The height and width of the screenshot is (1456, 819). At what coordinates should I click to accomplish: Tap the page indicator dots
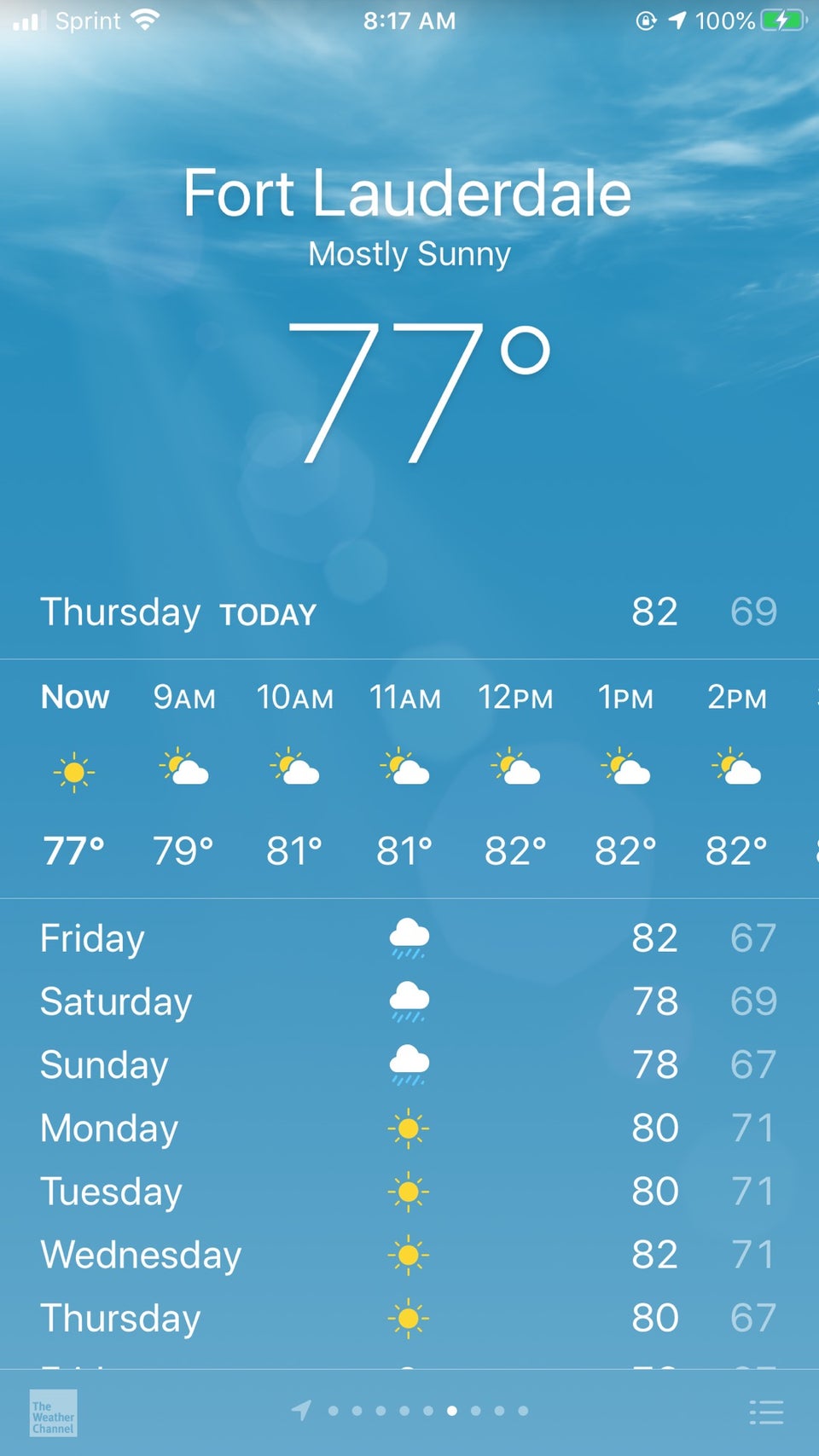click(428, 1411)
